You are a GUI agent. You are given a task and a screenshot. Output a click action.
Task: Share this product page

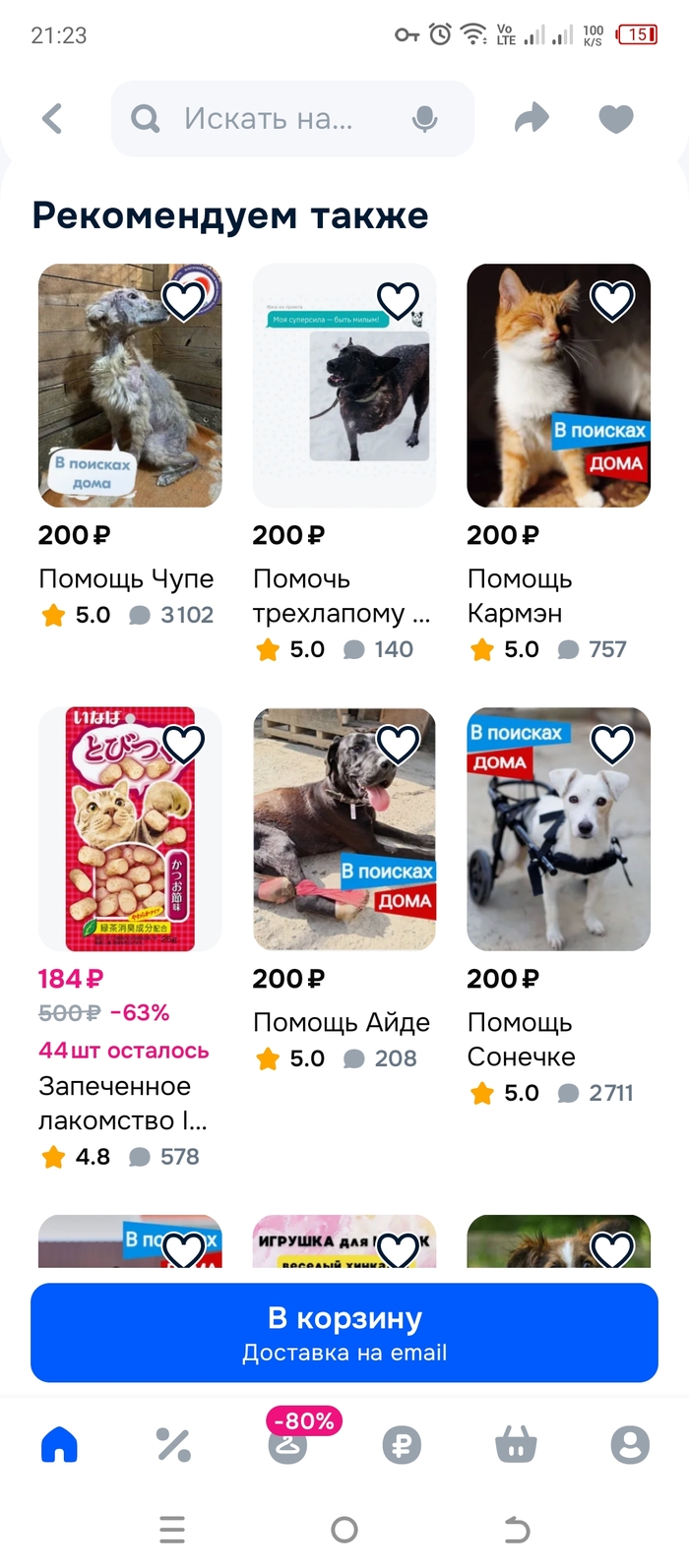coord(532,119)
